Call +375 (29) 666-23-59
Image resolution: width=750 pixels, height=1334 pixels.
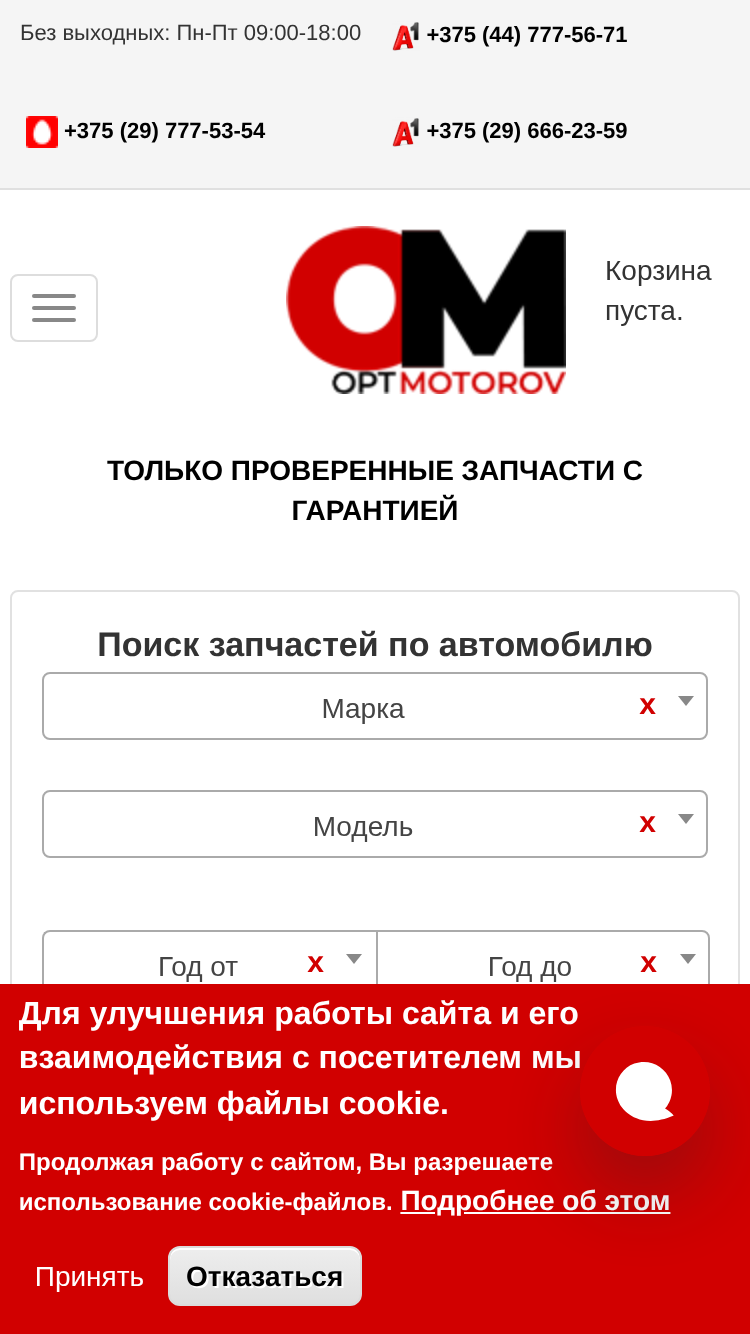tap(526, 131)
